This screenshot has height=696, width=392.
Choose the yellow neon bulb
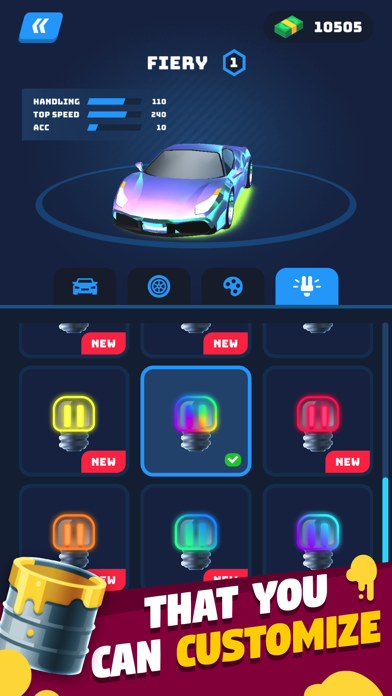[74, 421]
